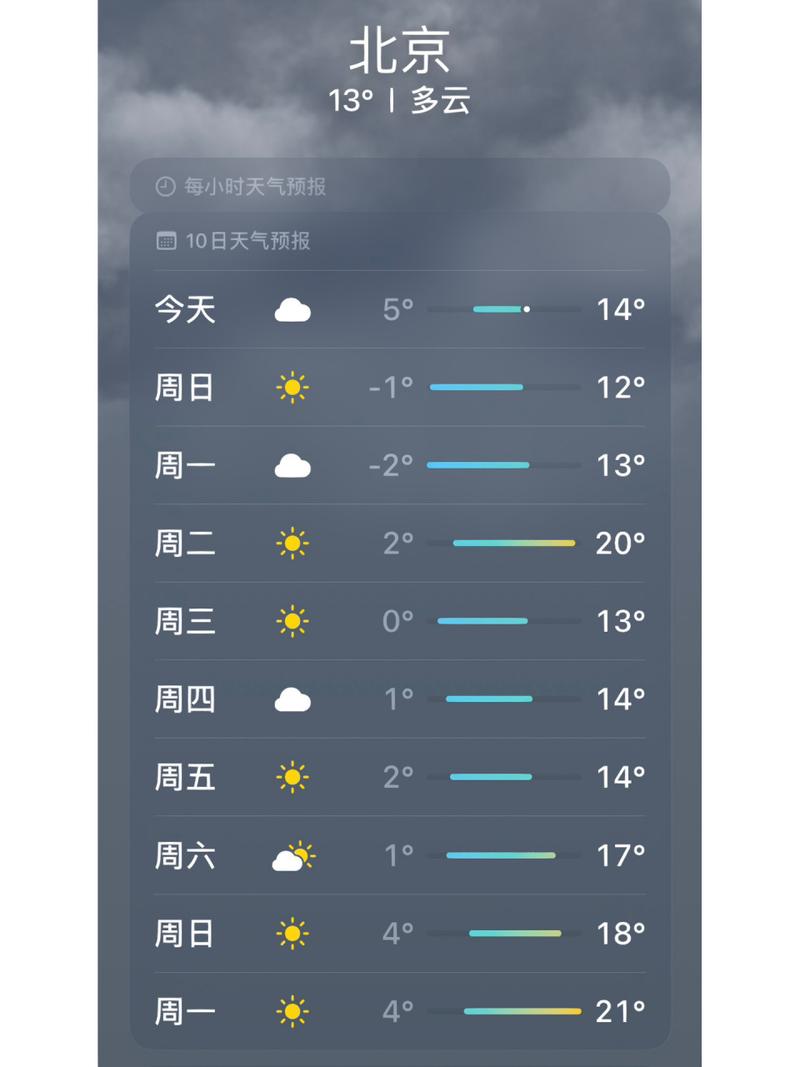Tap the sun icon on 周三 row

coord(292,621)
